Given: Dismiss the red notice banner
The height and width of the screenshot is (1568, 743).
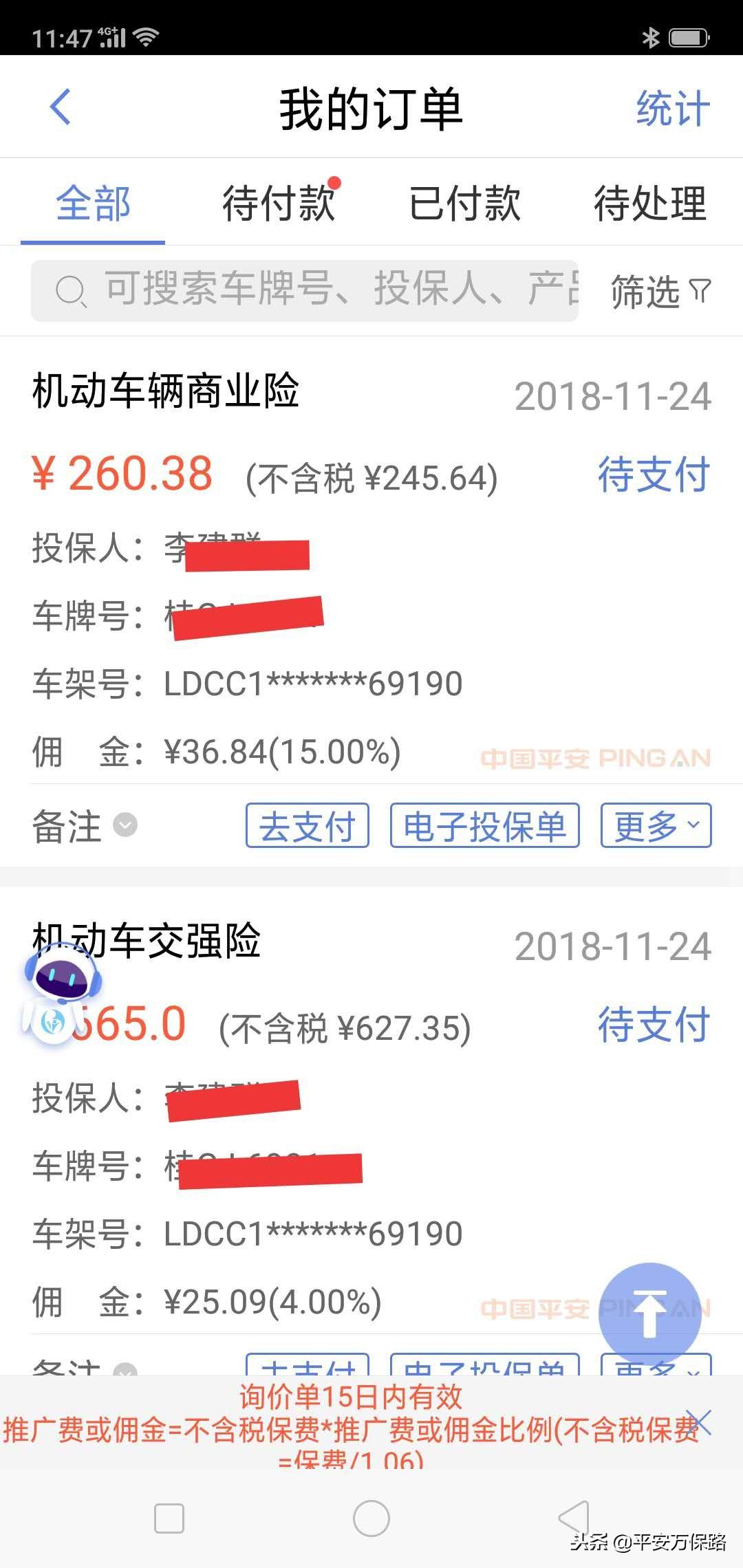Looking at the screenshot, I should (700, 1422).
